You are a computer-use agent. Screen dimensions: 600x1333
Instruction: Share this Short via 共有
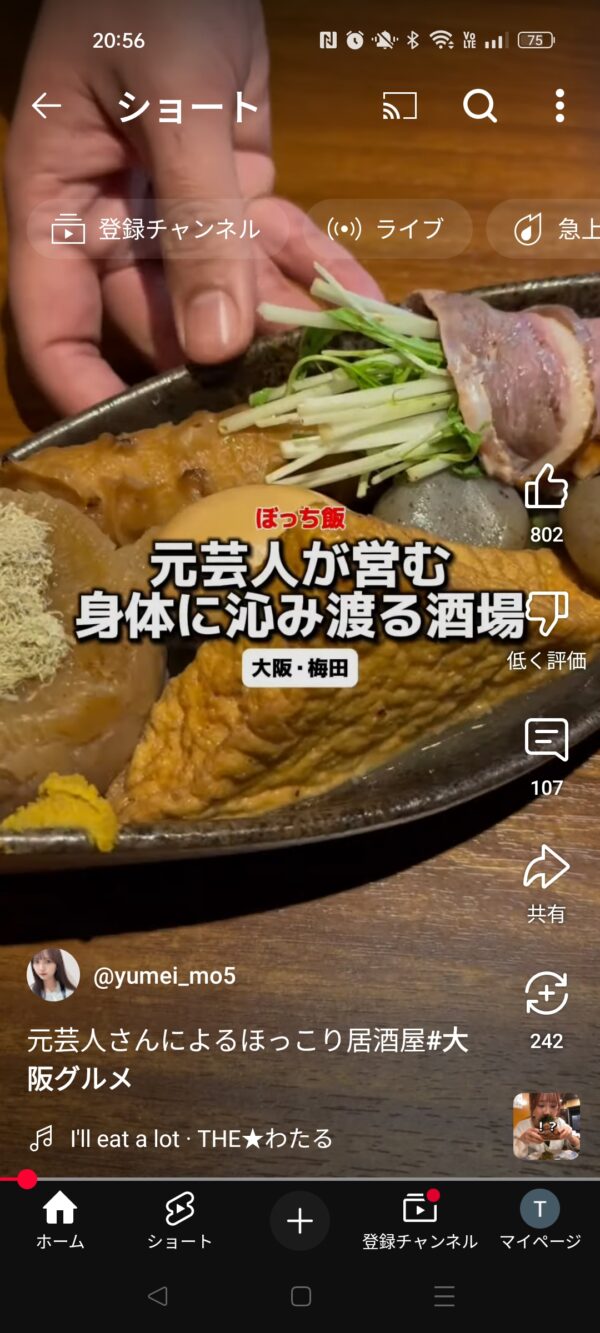(546, 868)
